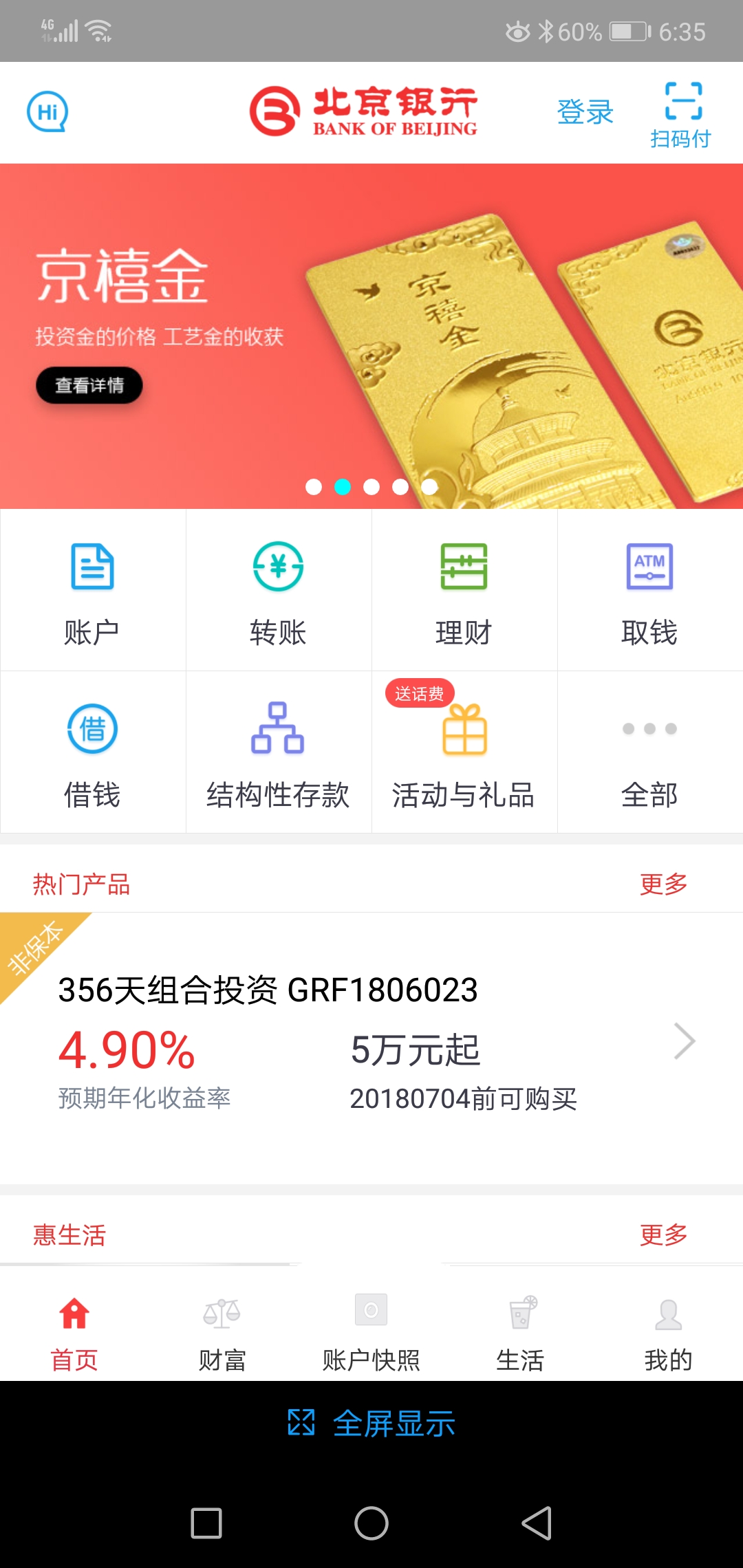Select the second carousel indicator dot

(x=343, y=487)
